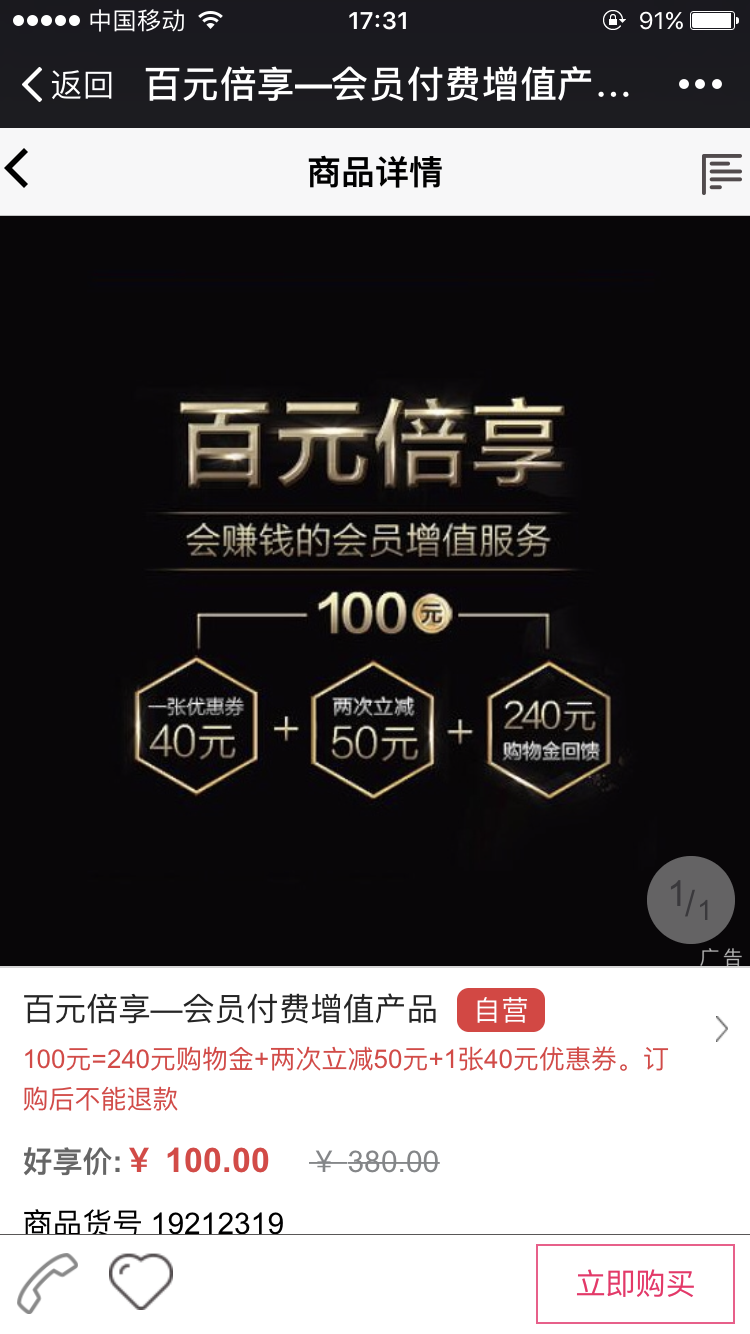This screenshot has height=1334, width=750.
Task: Expand product details with the chevron arrow
Action: (x=721, y=1029)
